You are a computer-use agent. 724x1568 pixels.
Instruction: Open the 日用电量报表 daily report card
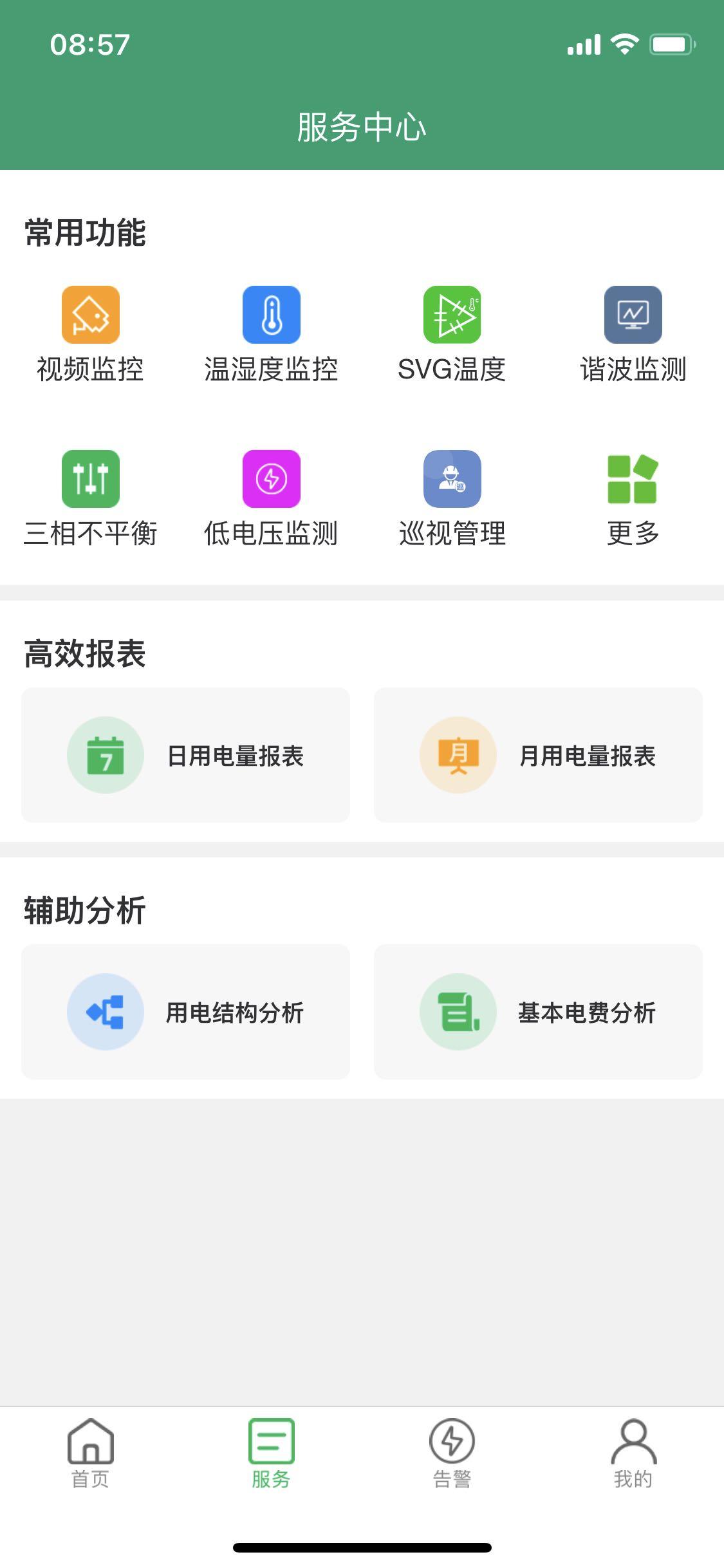click(x=185, y=755)
